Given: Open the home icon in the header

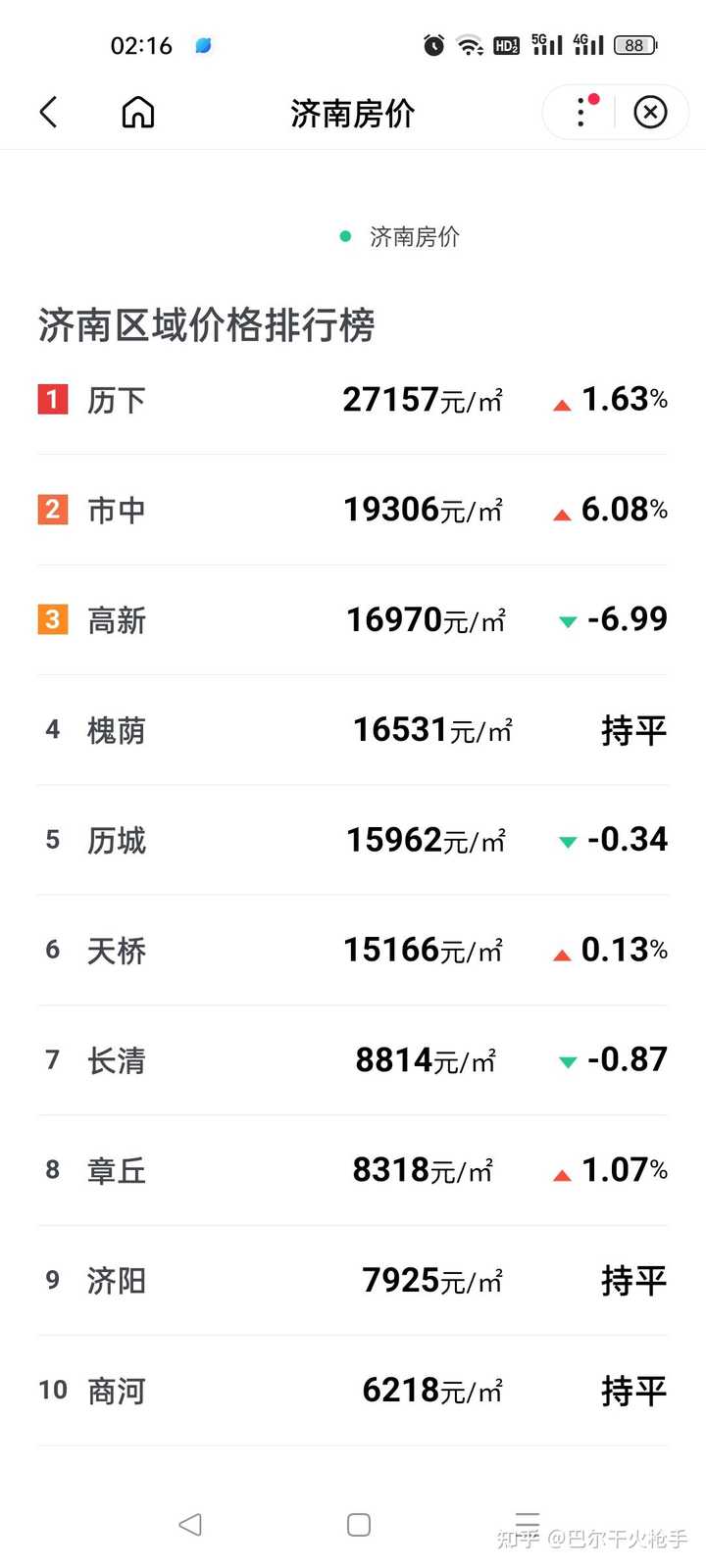Looking at the screenshot, I should point(138,113).
